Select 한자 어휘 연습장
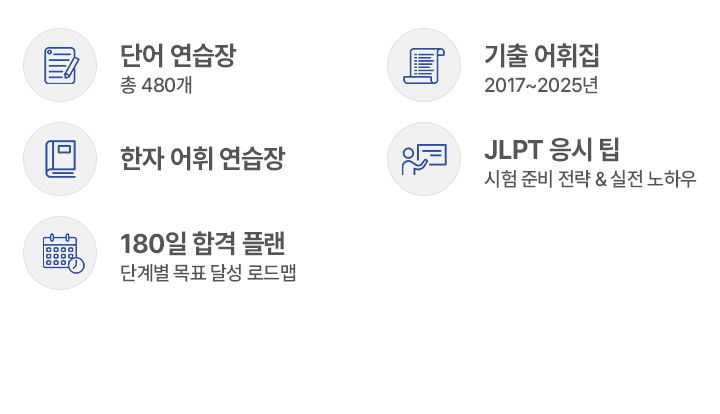The height and width of the screenshot is (414, 720). click(202, 158)
